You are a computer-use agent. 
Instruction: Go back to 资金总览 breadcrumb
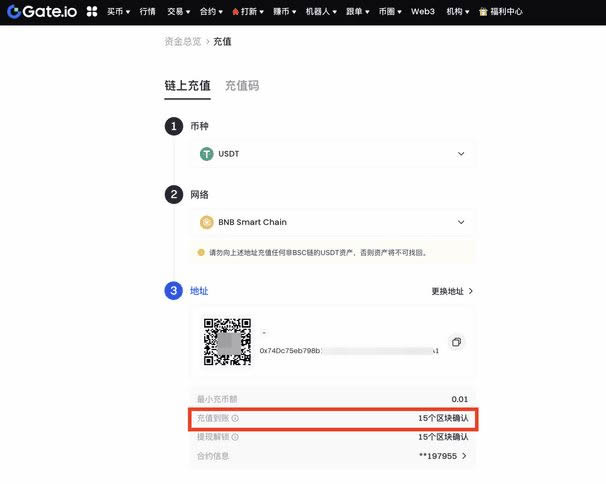(183, 41)
